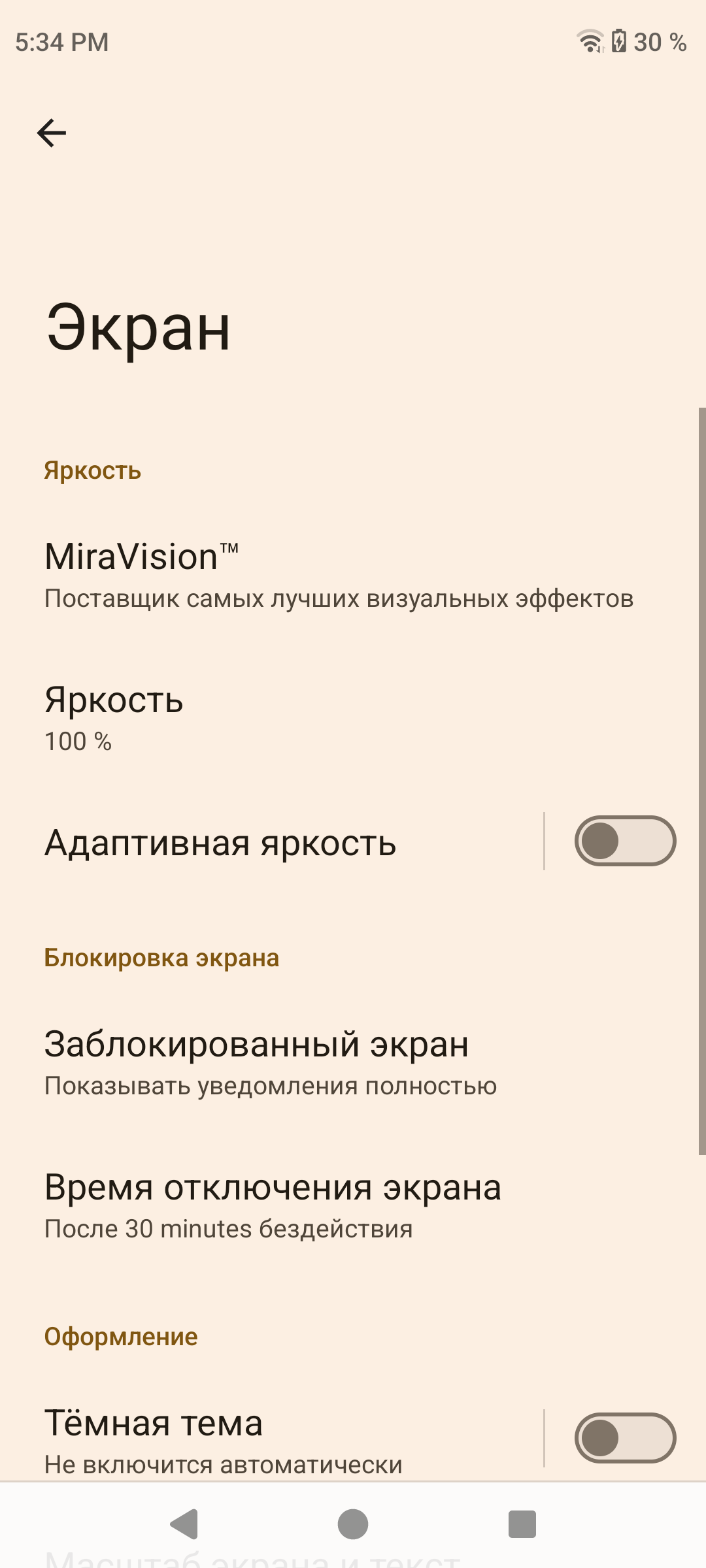Image resolution: width=706 pixels, height=1568 pixels.
Task: Turn on the Тёмная тема switch
Action: tap(624, 1437)
